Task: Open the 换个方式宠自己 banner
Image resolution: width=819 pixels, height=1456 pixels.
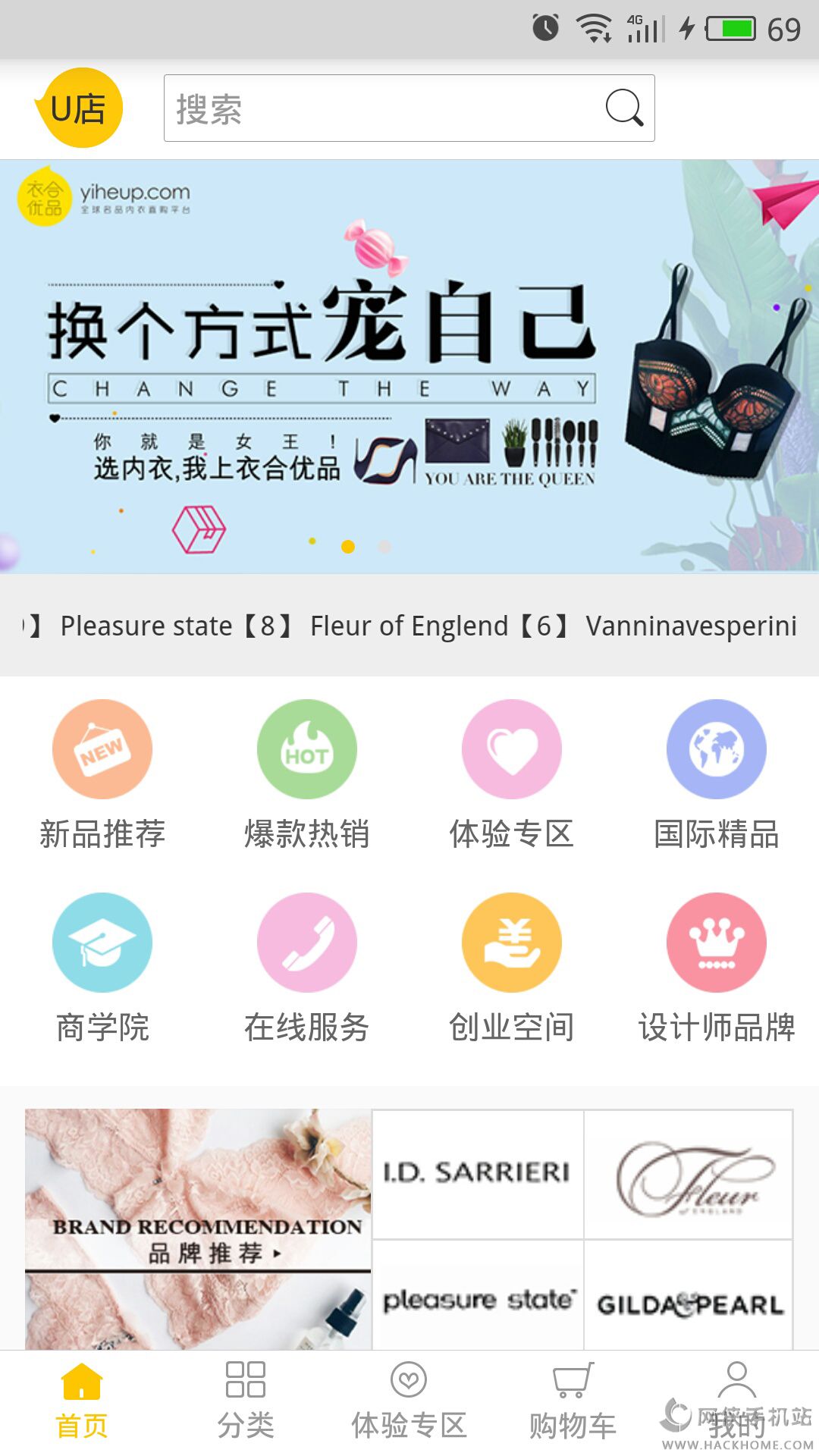Action: (x=409, y=366)
